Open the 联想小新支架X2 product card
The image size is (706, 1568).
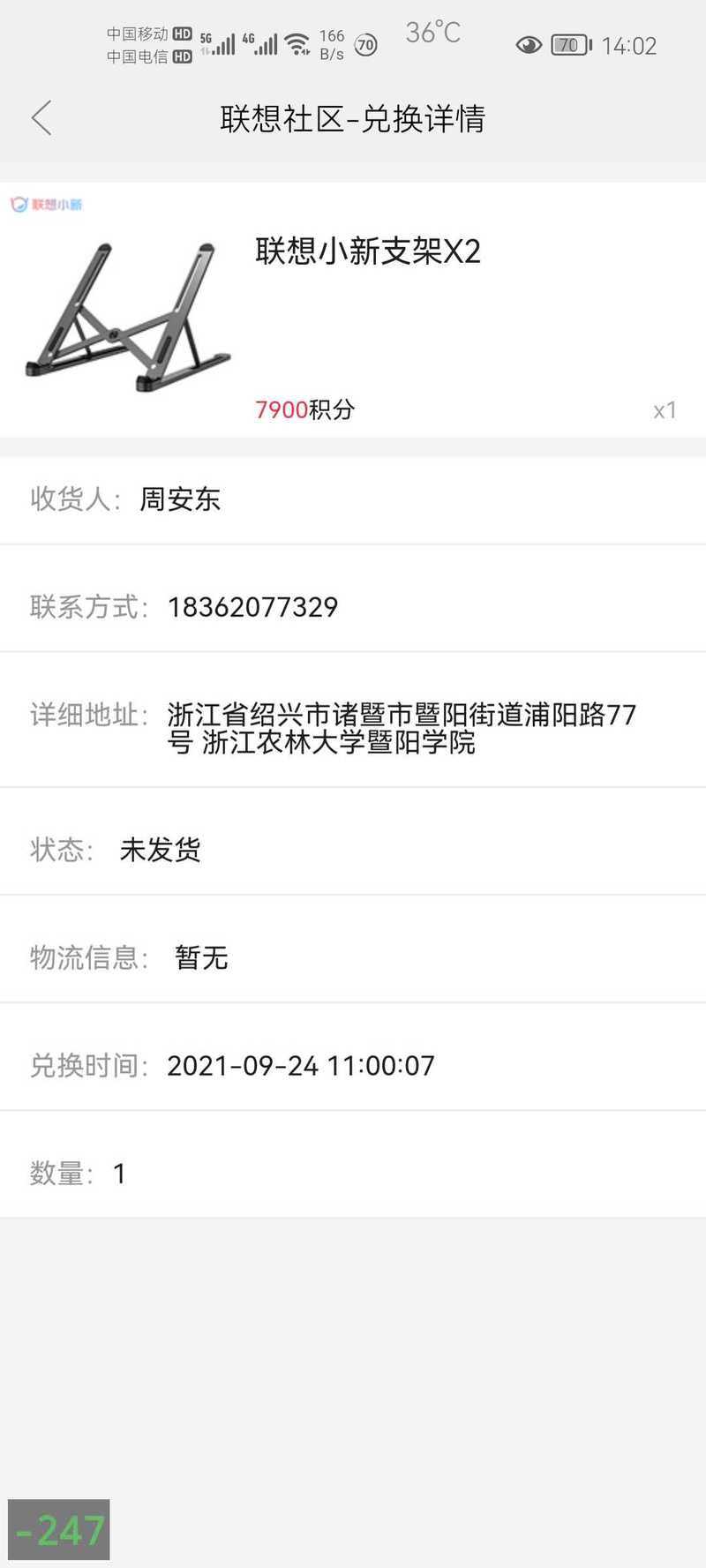coord(353,310)
